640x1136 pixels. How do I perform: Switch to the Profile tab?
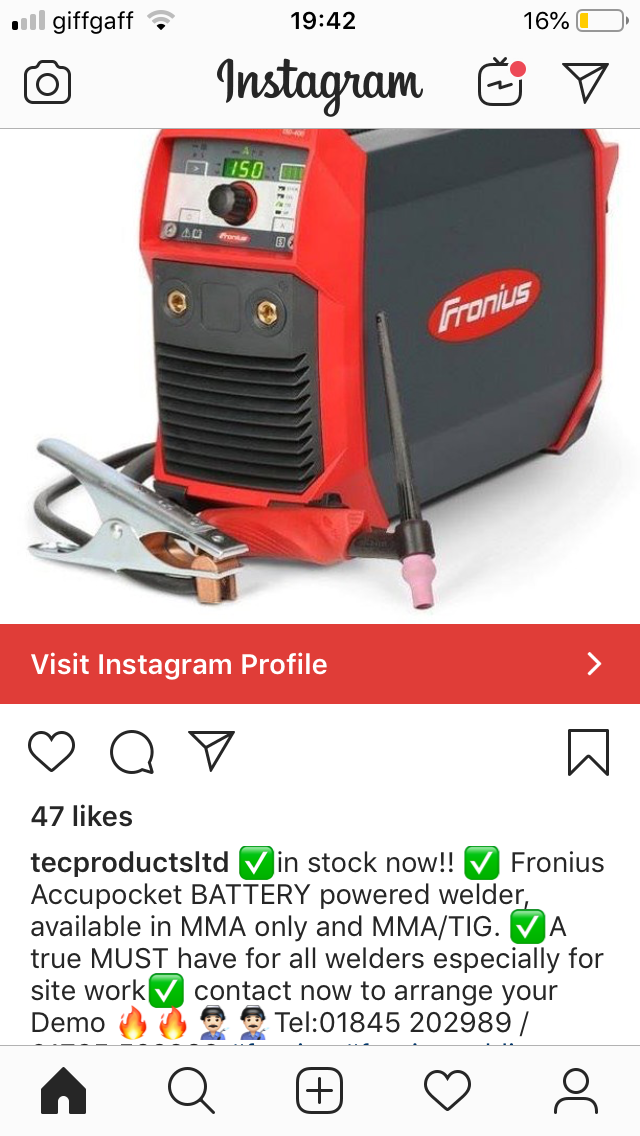point(575,1090)
